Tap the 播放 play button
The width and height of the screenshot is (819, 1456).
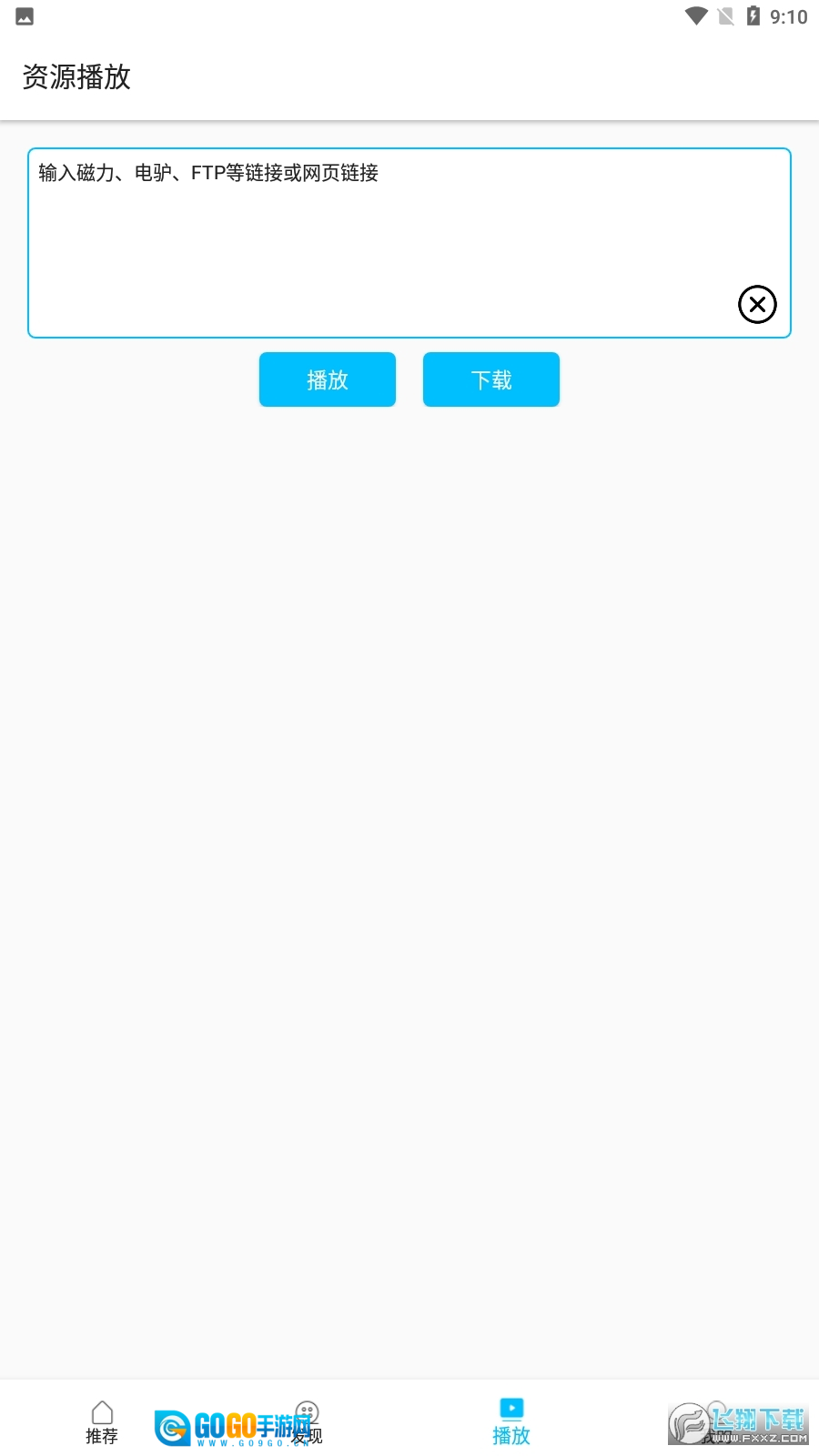(328, 379)
